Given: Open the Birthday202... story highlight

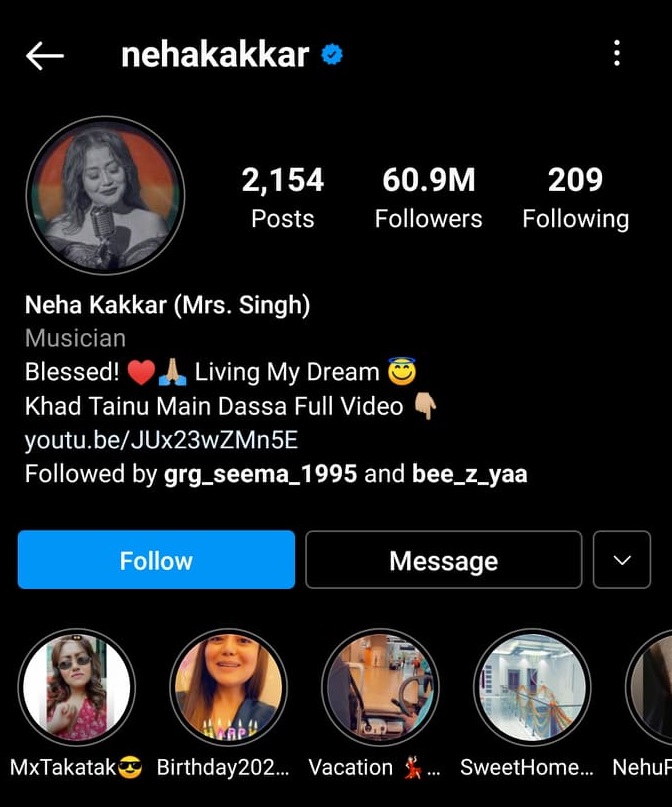Looking at the screenshot, I should point(228,688).
